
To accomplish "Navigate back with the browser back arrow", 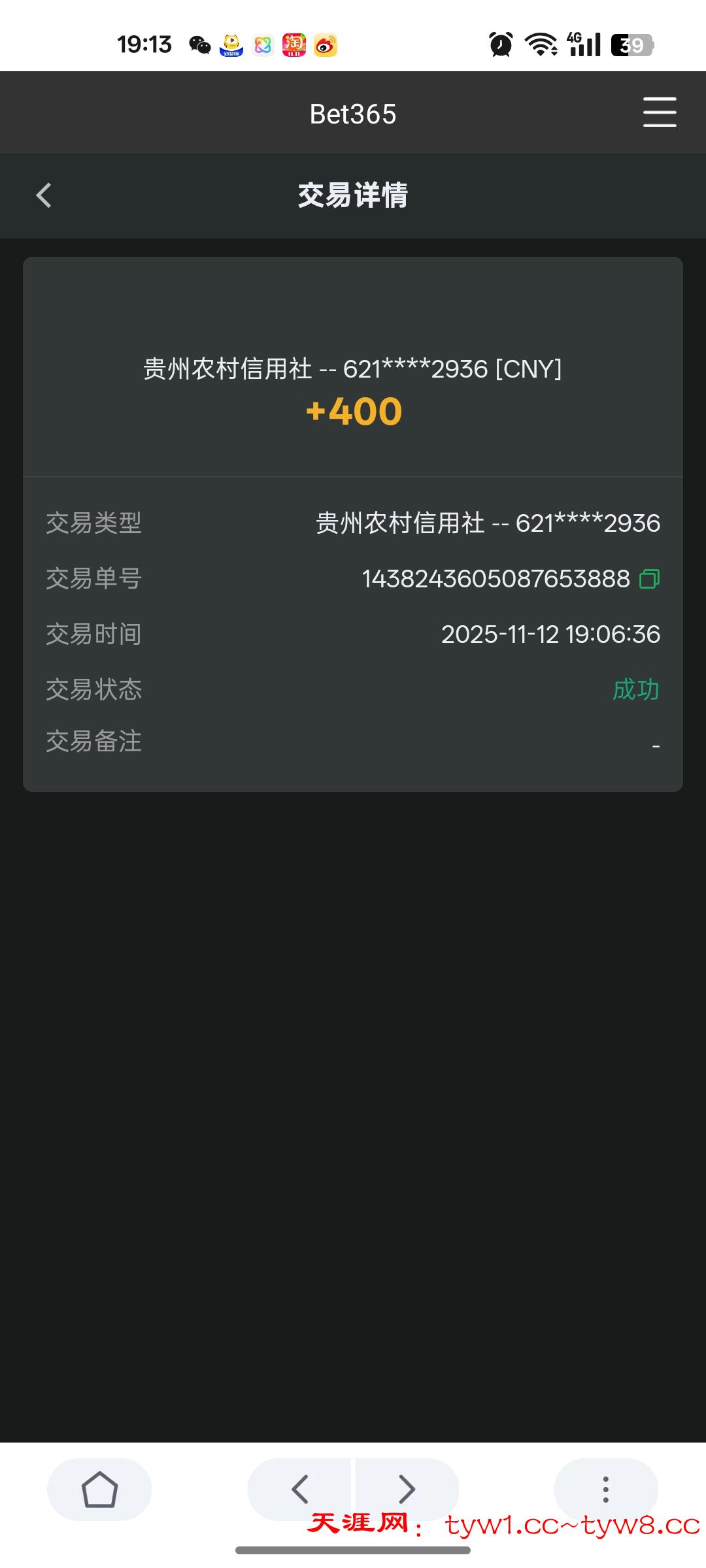I will pyautogui.click(x=299, y=1490).
